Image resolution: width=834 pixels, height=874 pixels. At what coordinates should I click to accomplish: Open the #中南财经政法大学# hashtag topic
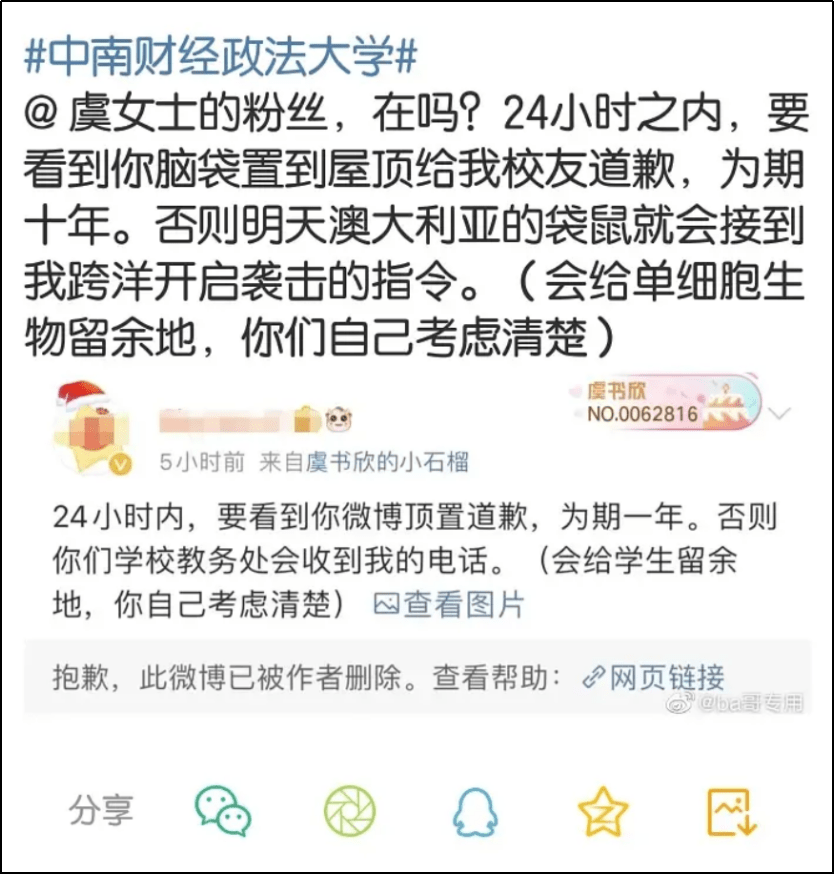(219, 57)
